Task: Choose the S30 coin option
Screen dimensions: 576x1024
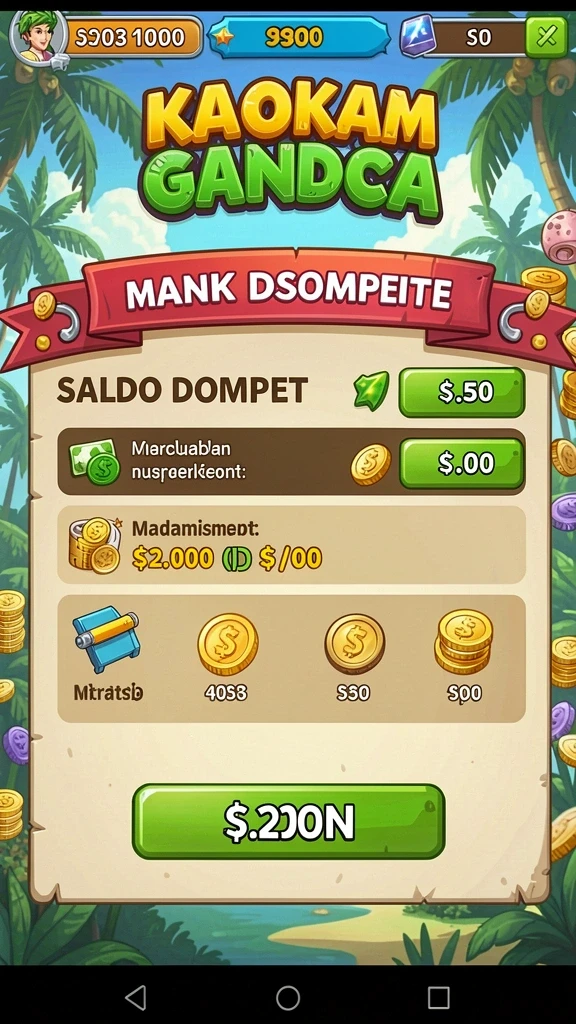Action: click(x=353, y=656)
